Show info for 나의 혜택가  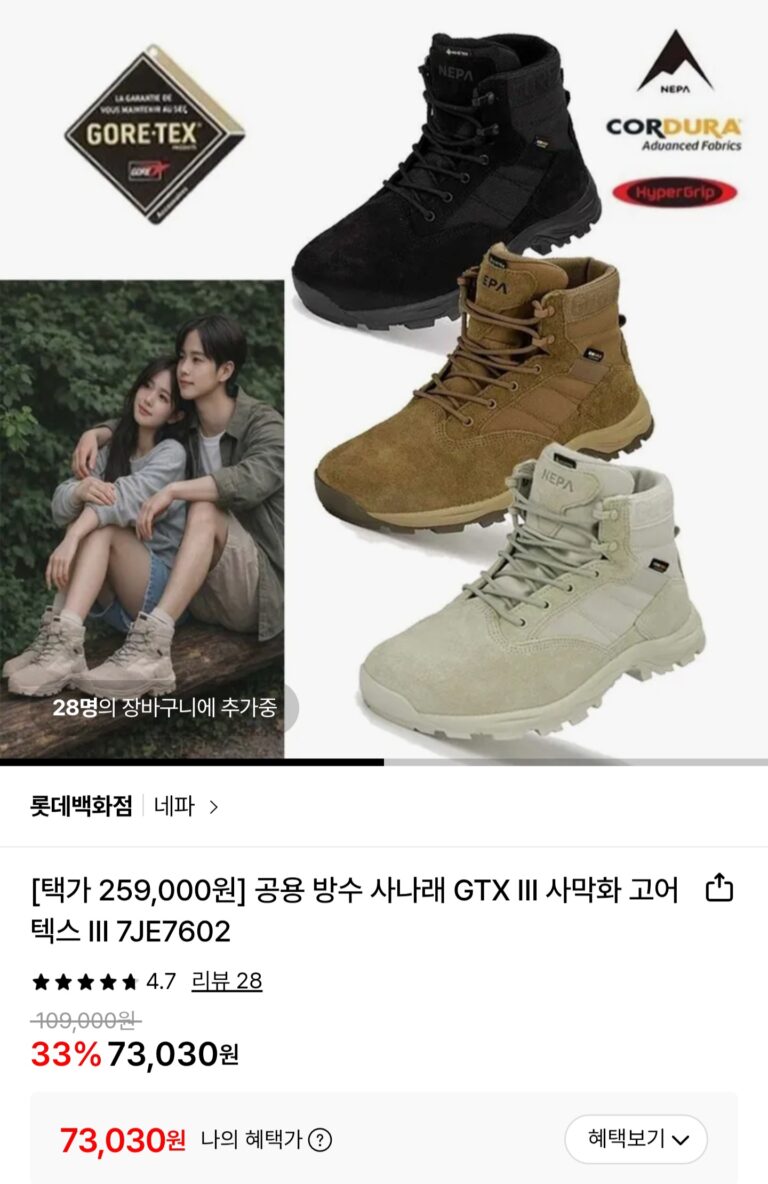(320, 1139)
